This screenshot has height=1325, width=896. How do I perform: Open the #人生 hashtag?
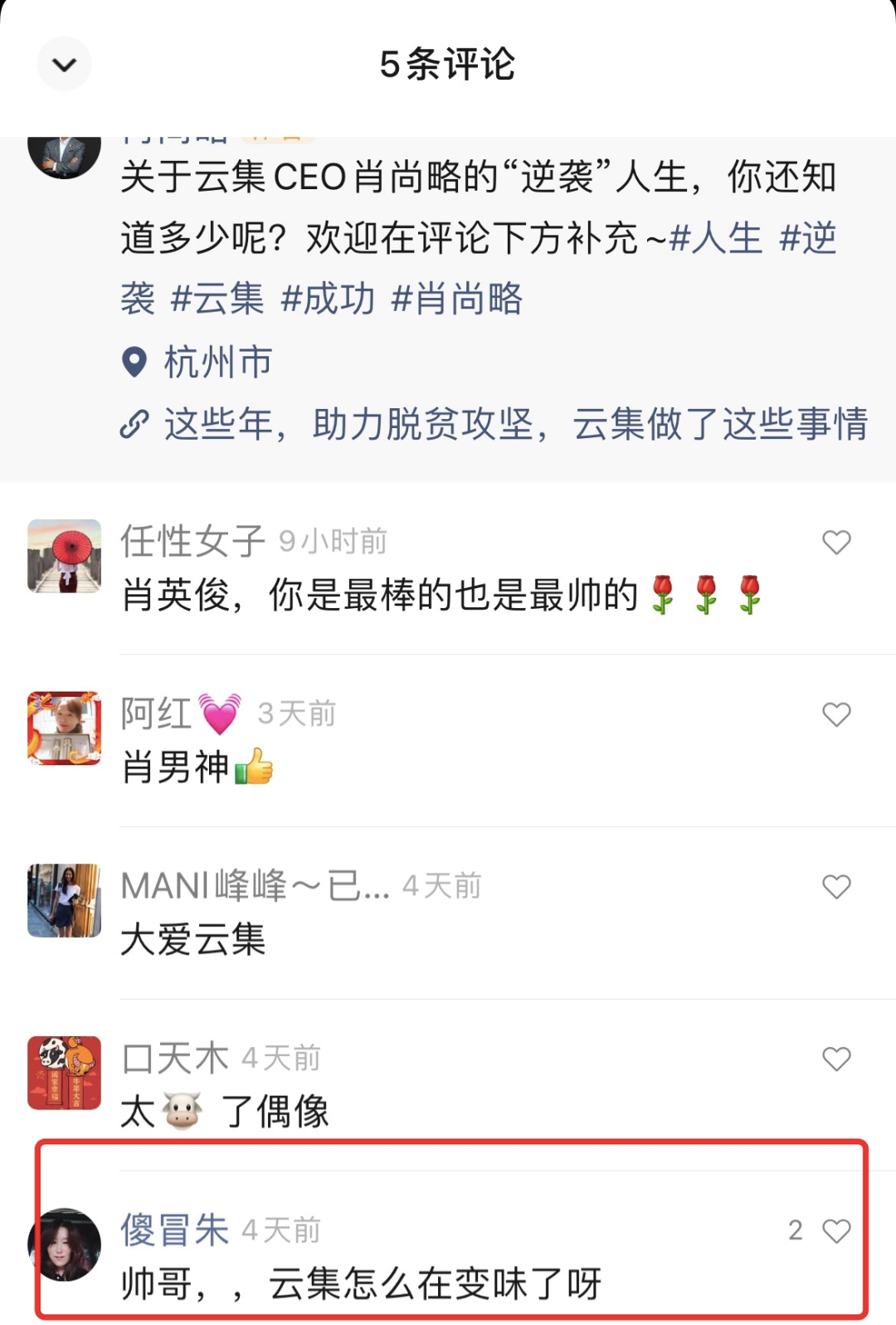(715, 239)
